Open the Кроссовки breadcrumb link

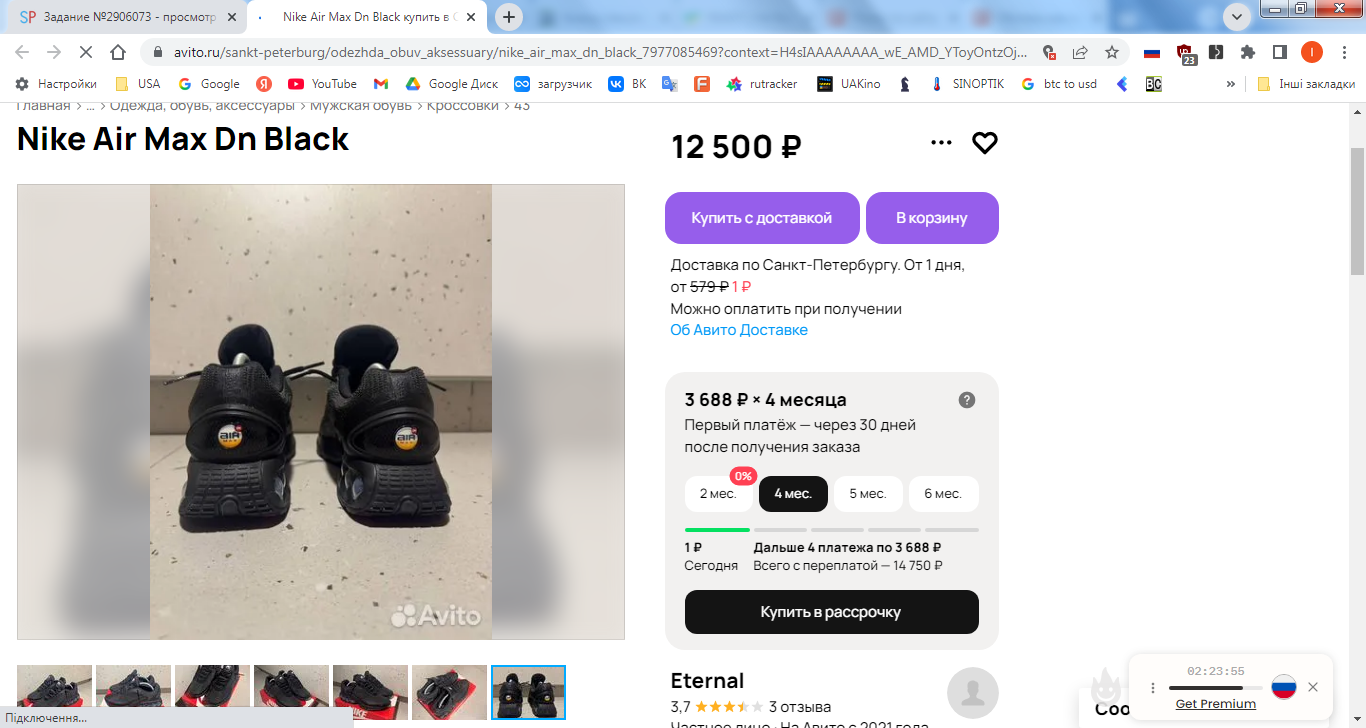click(462, 106)
